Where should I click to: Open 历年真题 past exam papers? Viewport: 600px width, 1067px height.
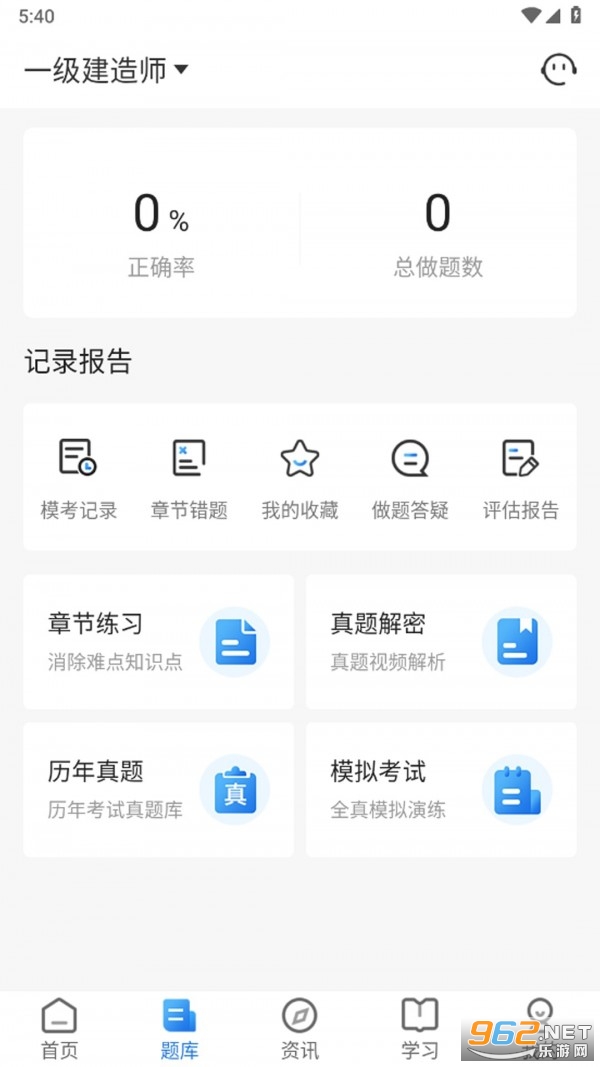(158, 789)
